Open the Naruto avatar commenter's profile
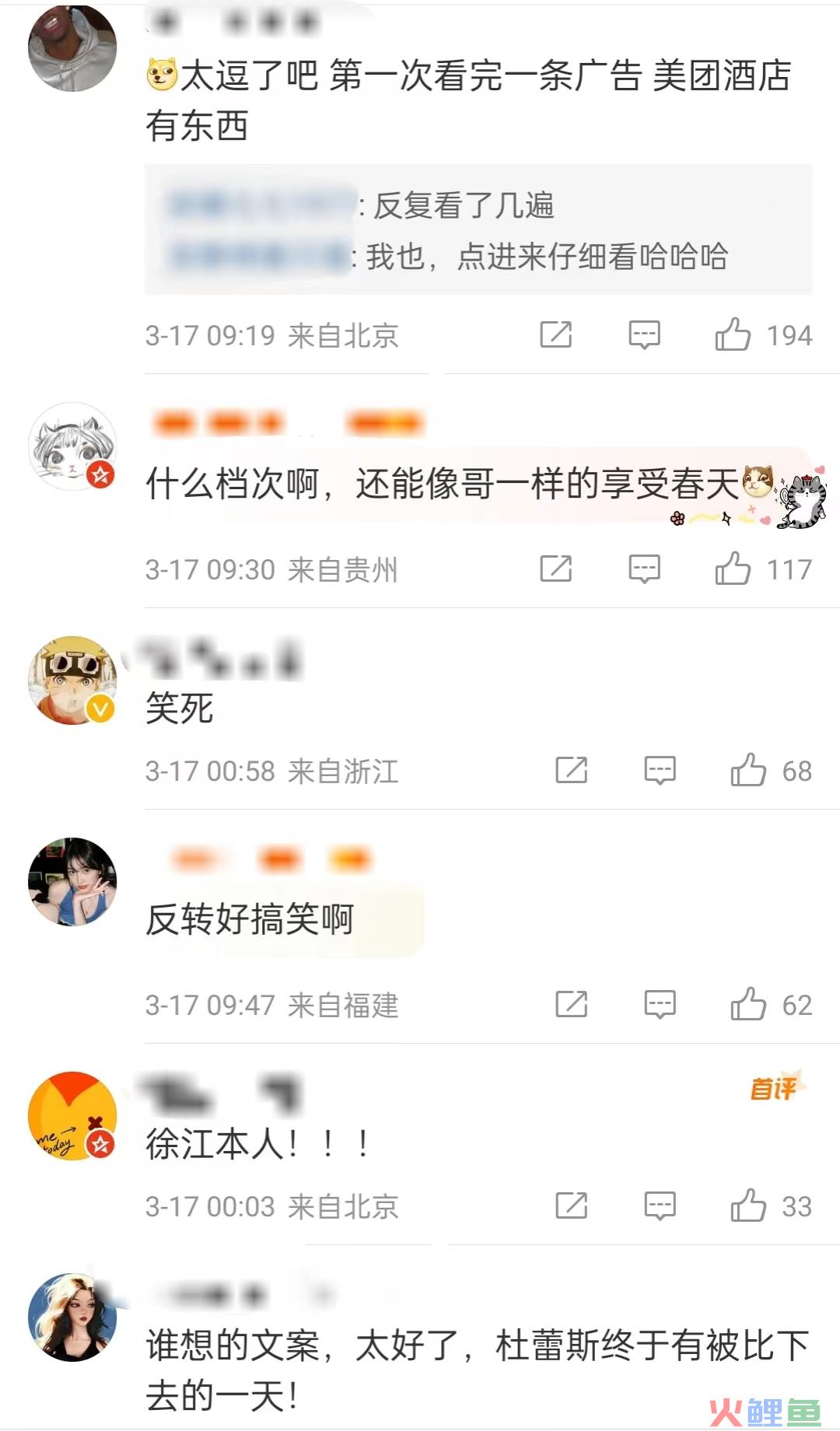 [x=72, y=680]
